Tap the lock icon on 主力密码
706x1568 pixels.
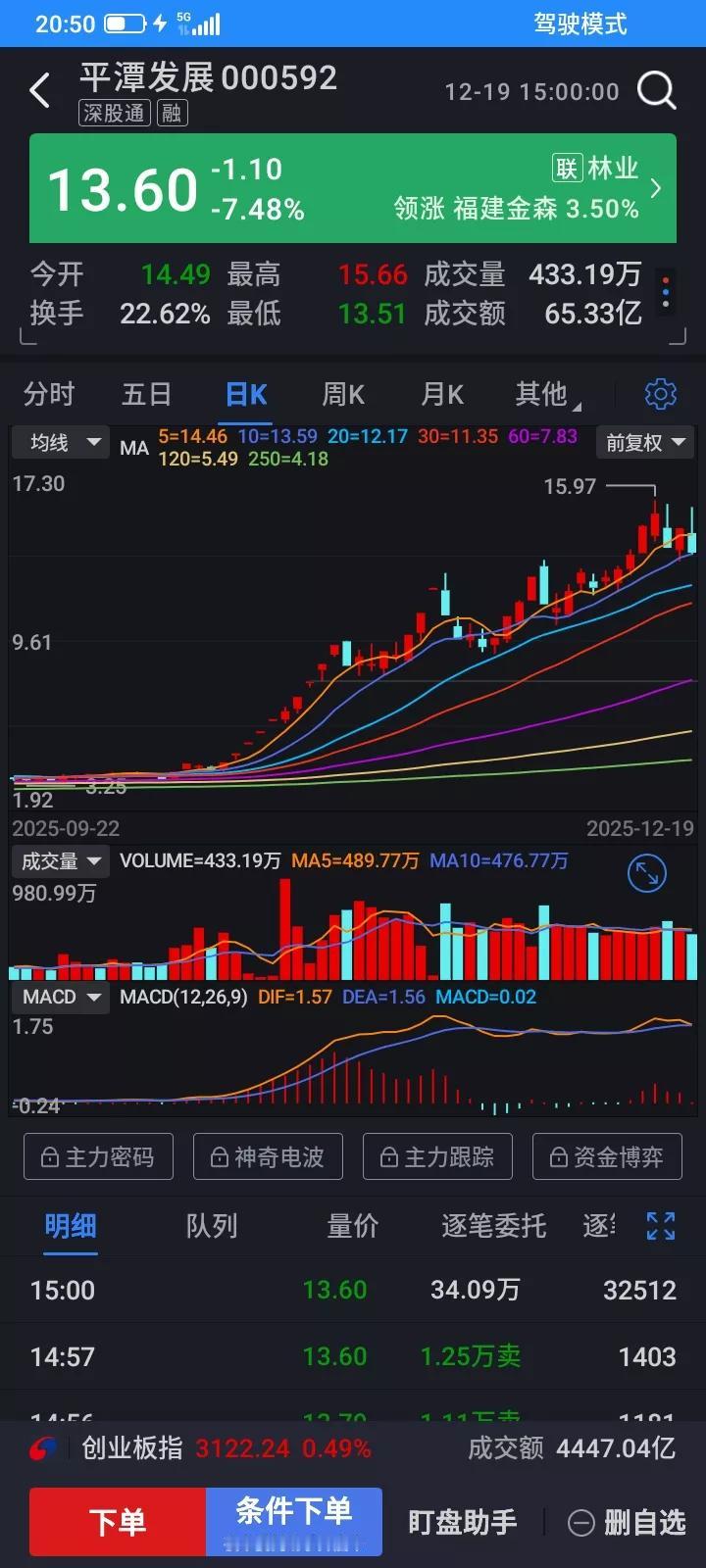[x=52, y=1156]
